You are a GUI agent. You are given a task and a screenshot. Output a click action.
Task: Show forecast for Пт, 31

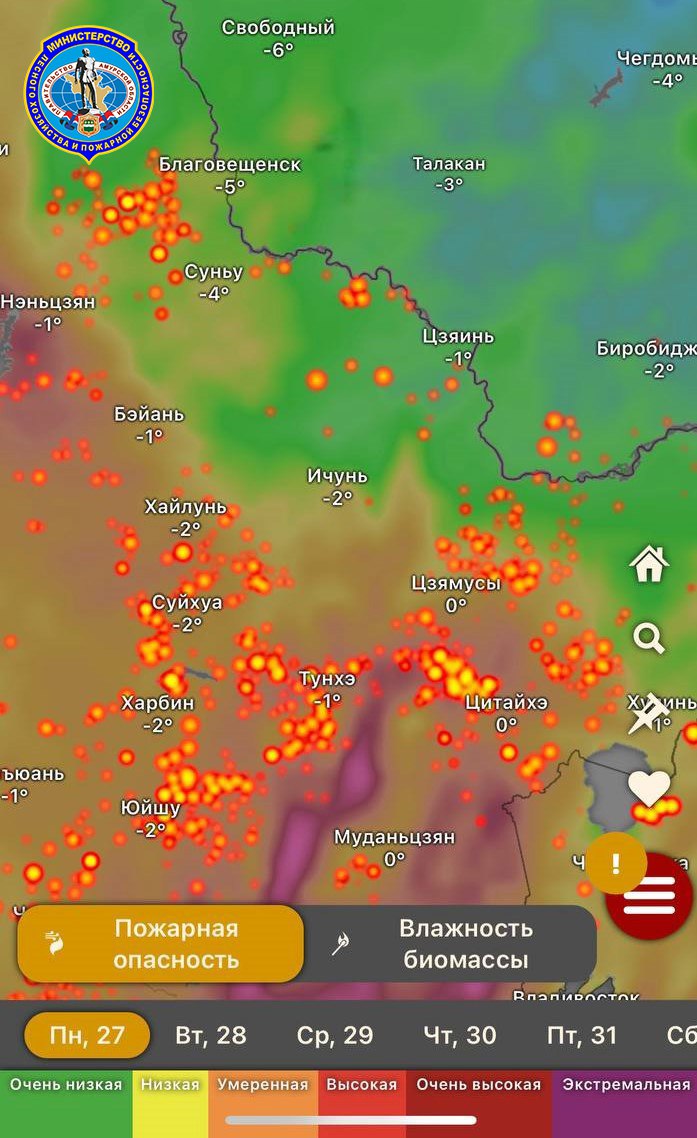pyautogui.click(x=582, y=1035)
